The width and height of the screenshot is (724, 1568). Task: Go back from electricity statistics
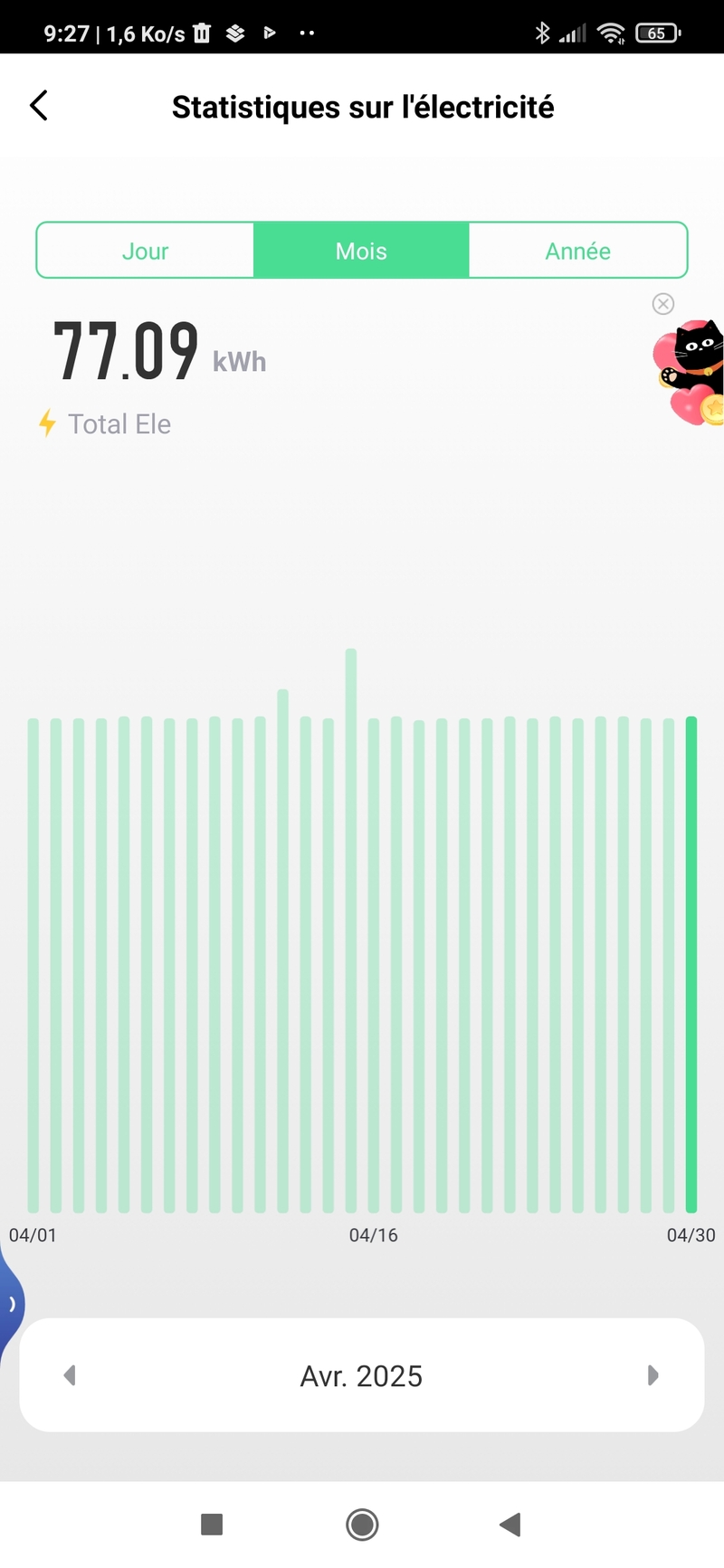[39, 106]
